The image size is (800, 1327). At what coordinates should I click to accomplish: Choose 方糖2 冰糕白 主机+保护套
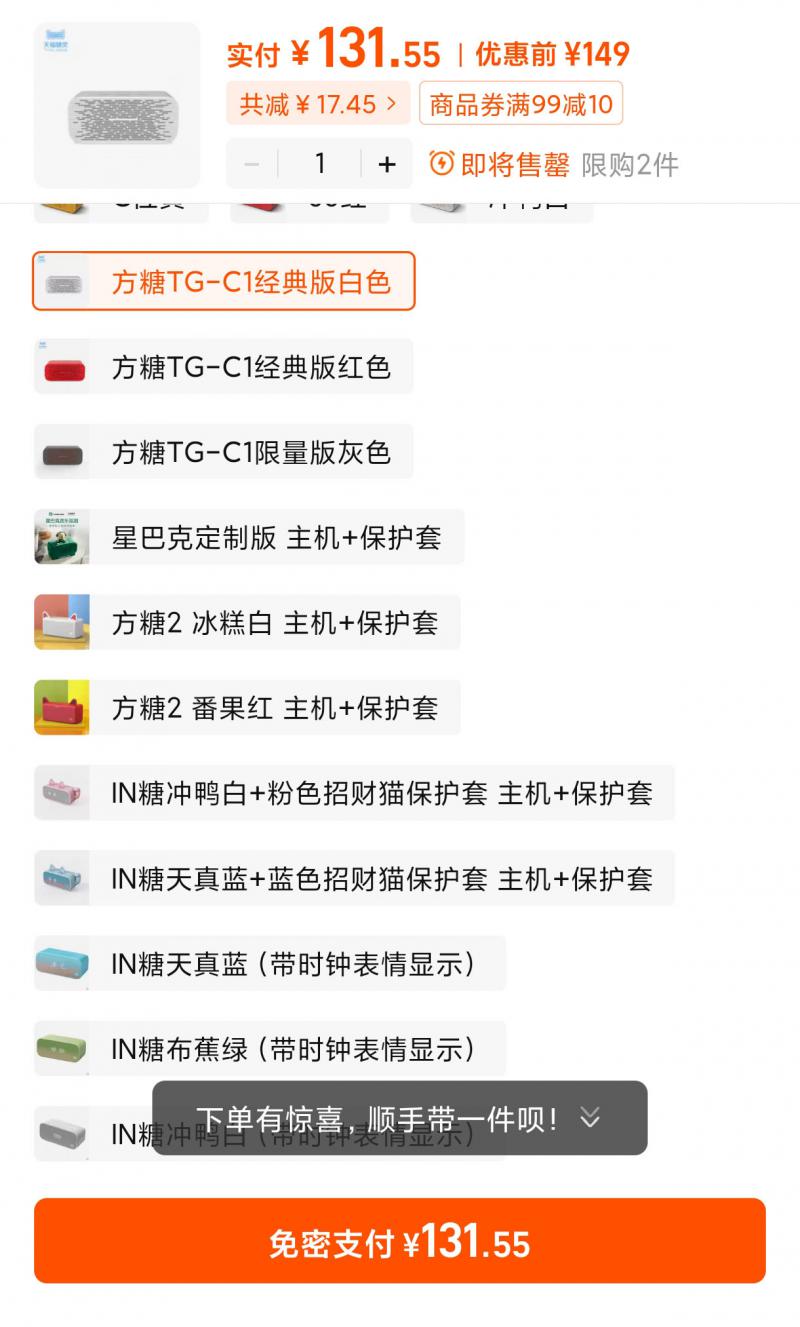pyautogui.click(x=248, y=622)
